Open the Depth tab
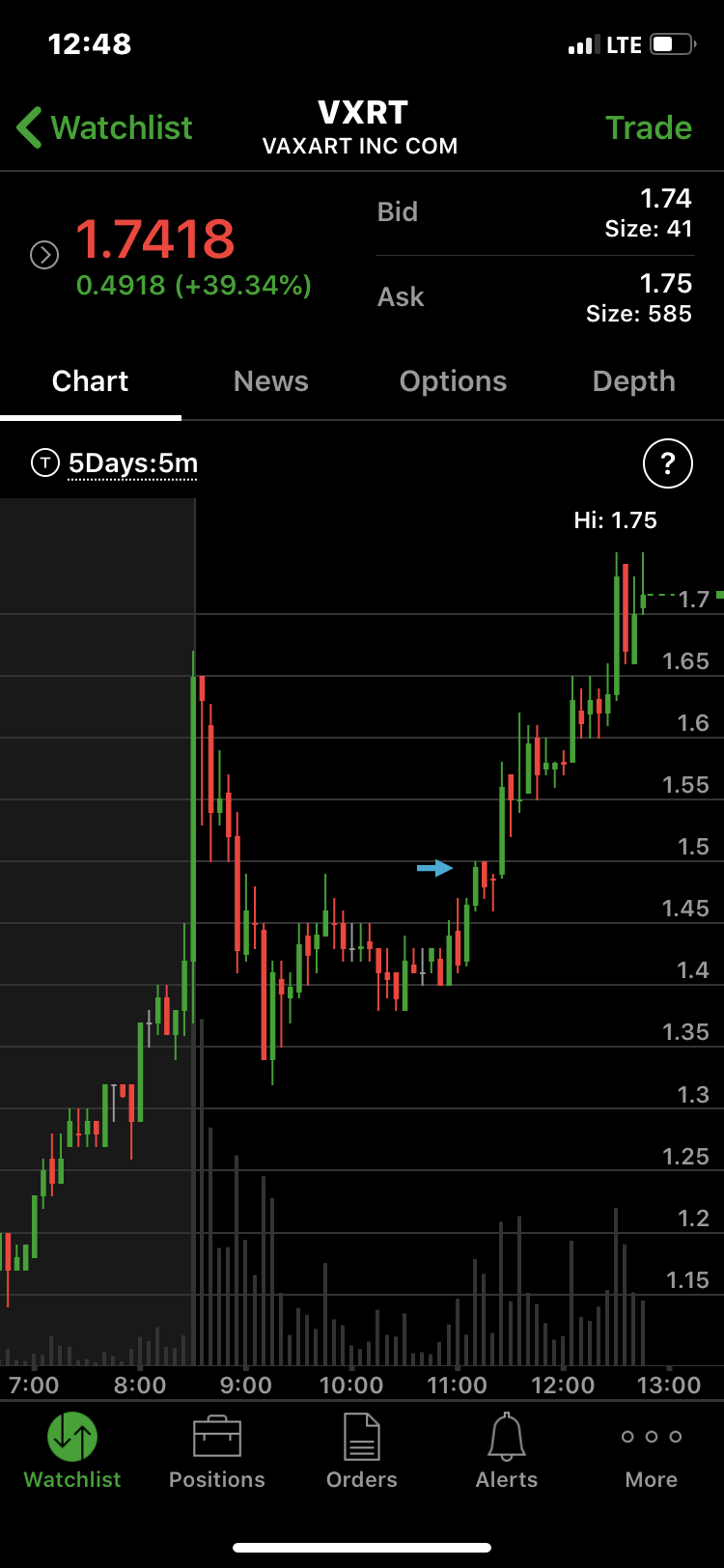This screenshot has width=724, height=1568. [633, 381]
